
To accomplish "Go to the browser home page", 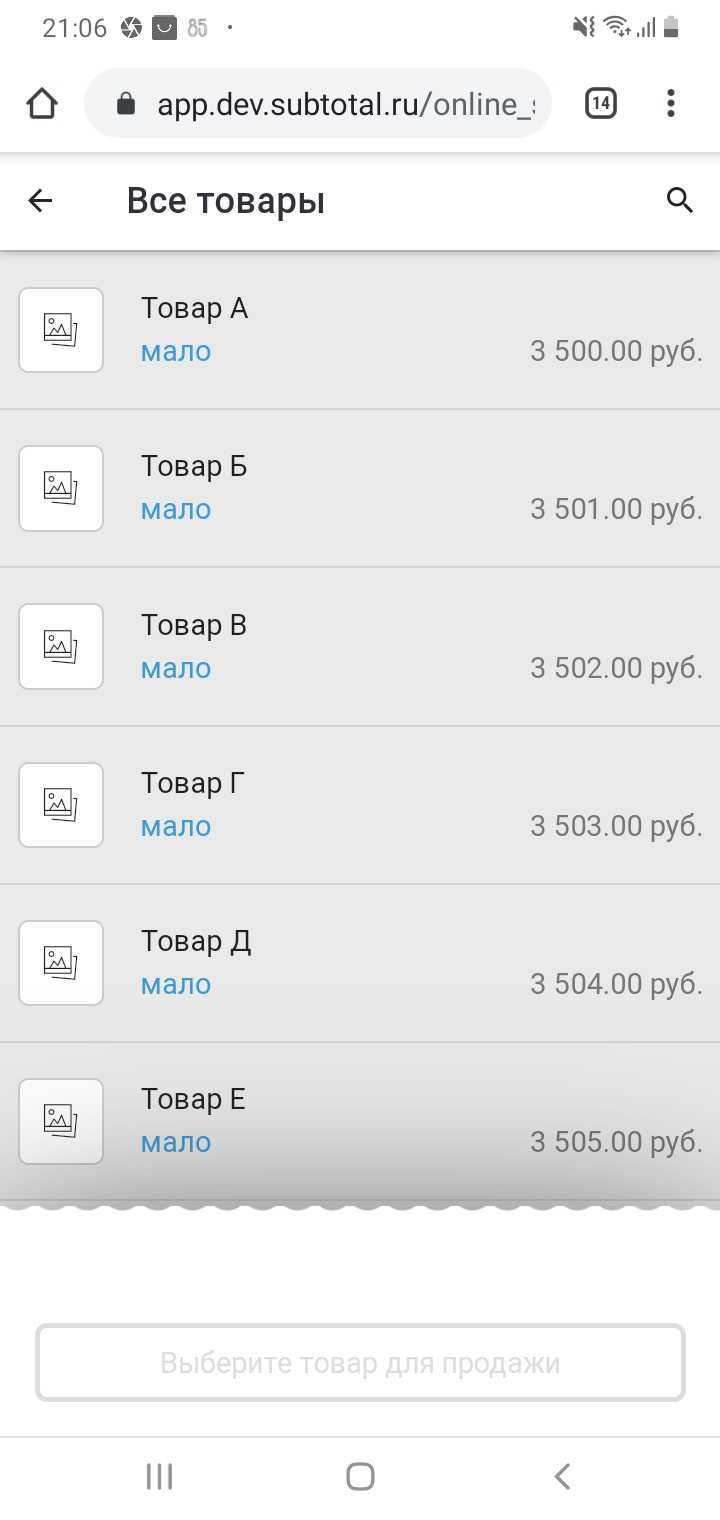I will click(x=42, y=103).
